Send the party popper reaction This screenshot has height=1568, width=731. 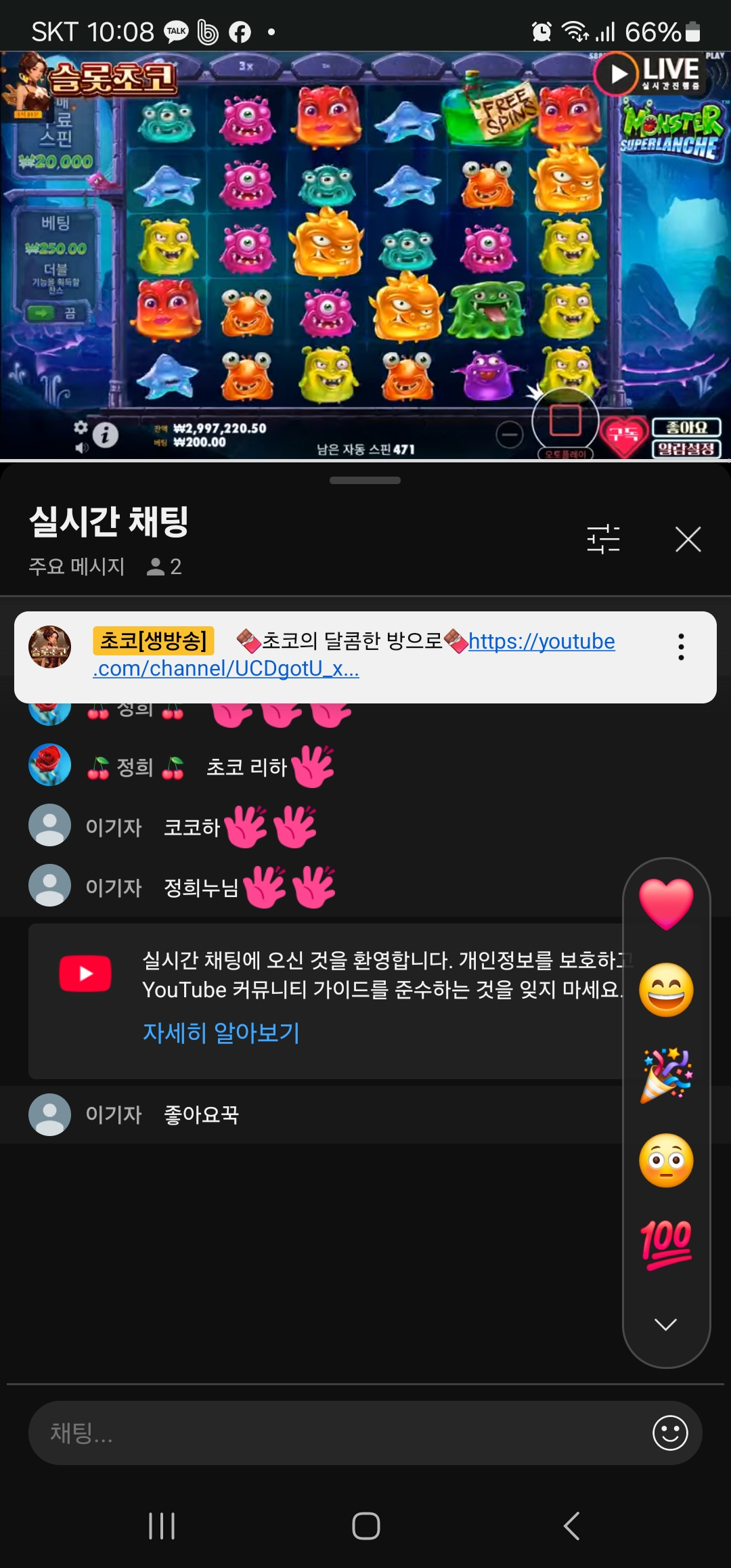pos(666,1075)
